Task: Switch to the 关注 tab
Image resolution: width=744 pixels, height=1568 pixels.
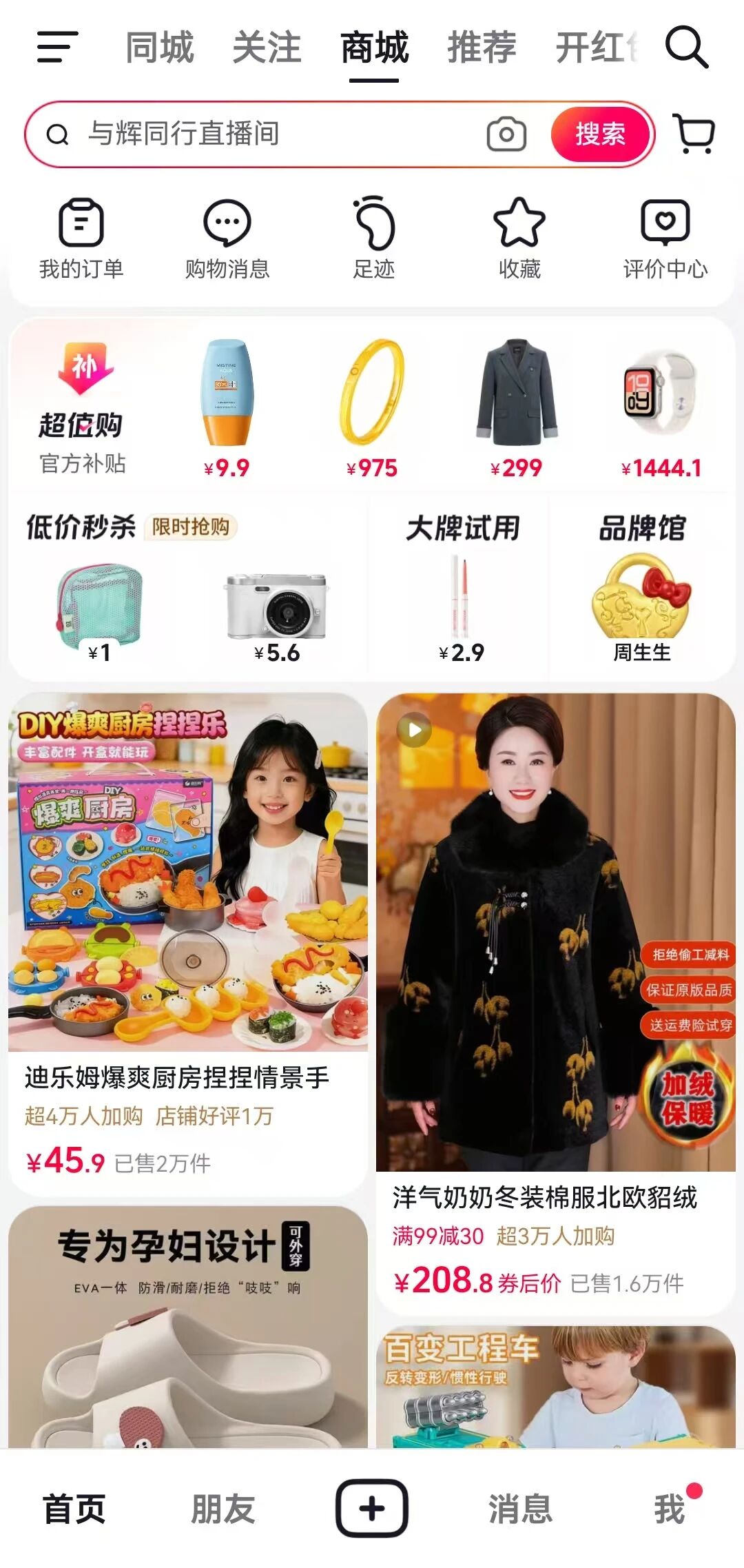Action: [267, 48]
